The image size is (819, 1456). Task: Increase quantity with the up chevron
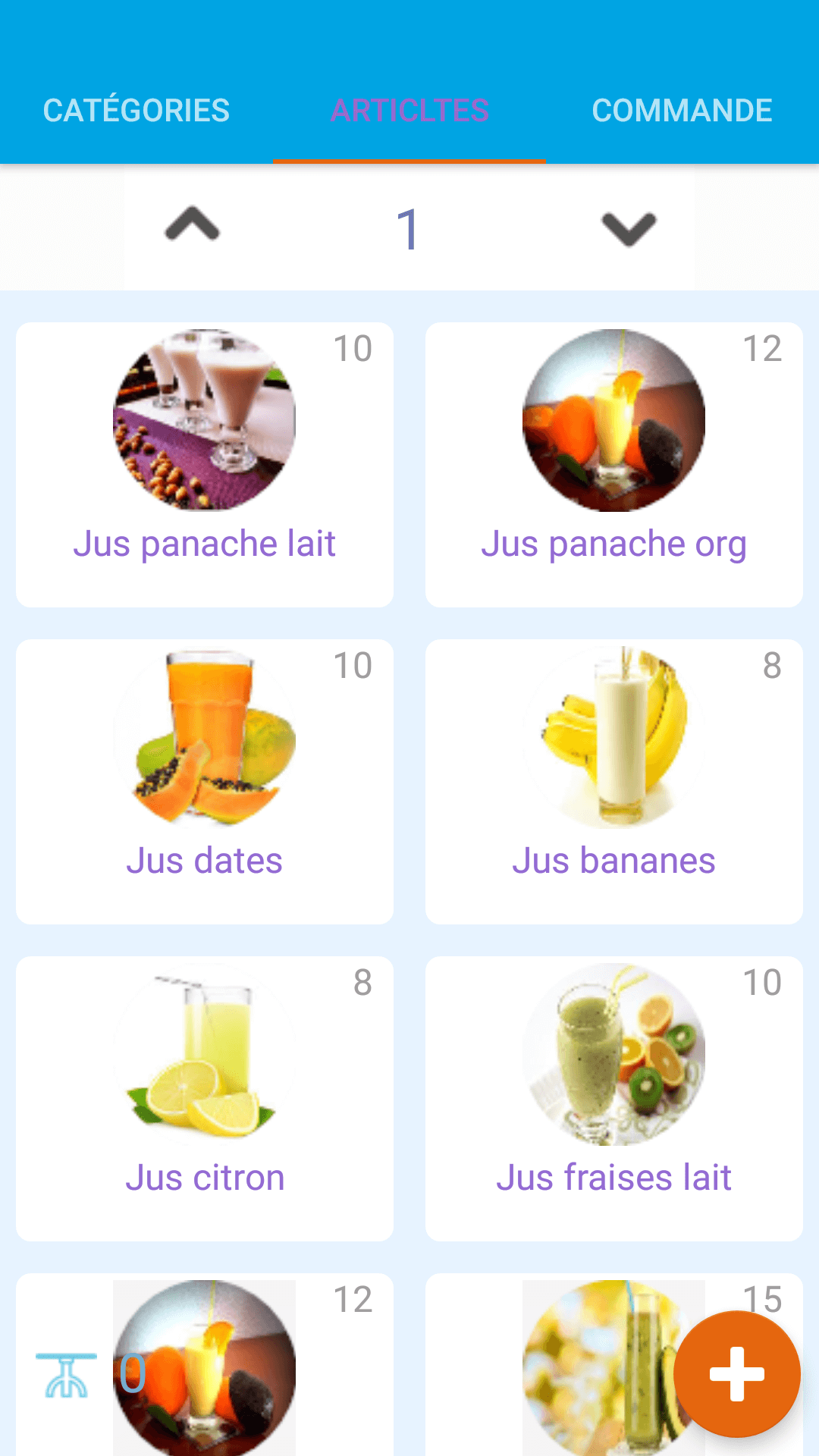193,226
